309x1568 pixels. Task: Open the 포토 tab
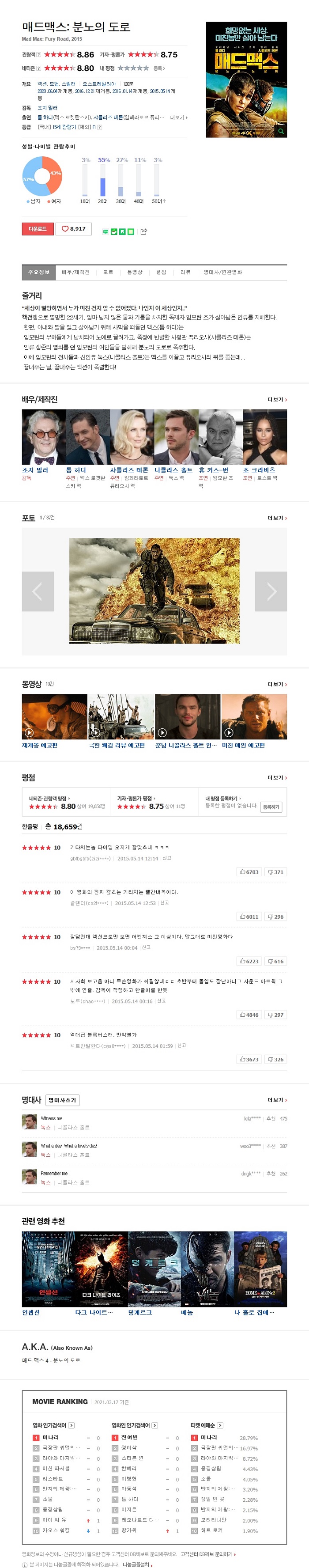[108, 272]
